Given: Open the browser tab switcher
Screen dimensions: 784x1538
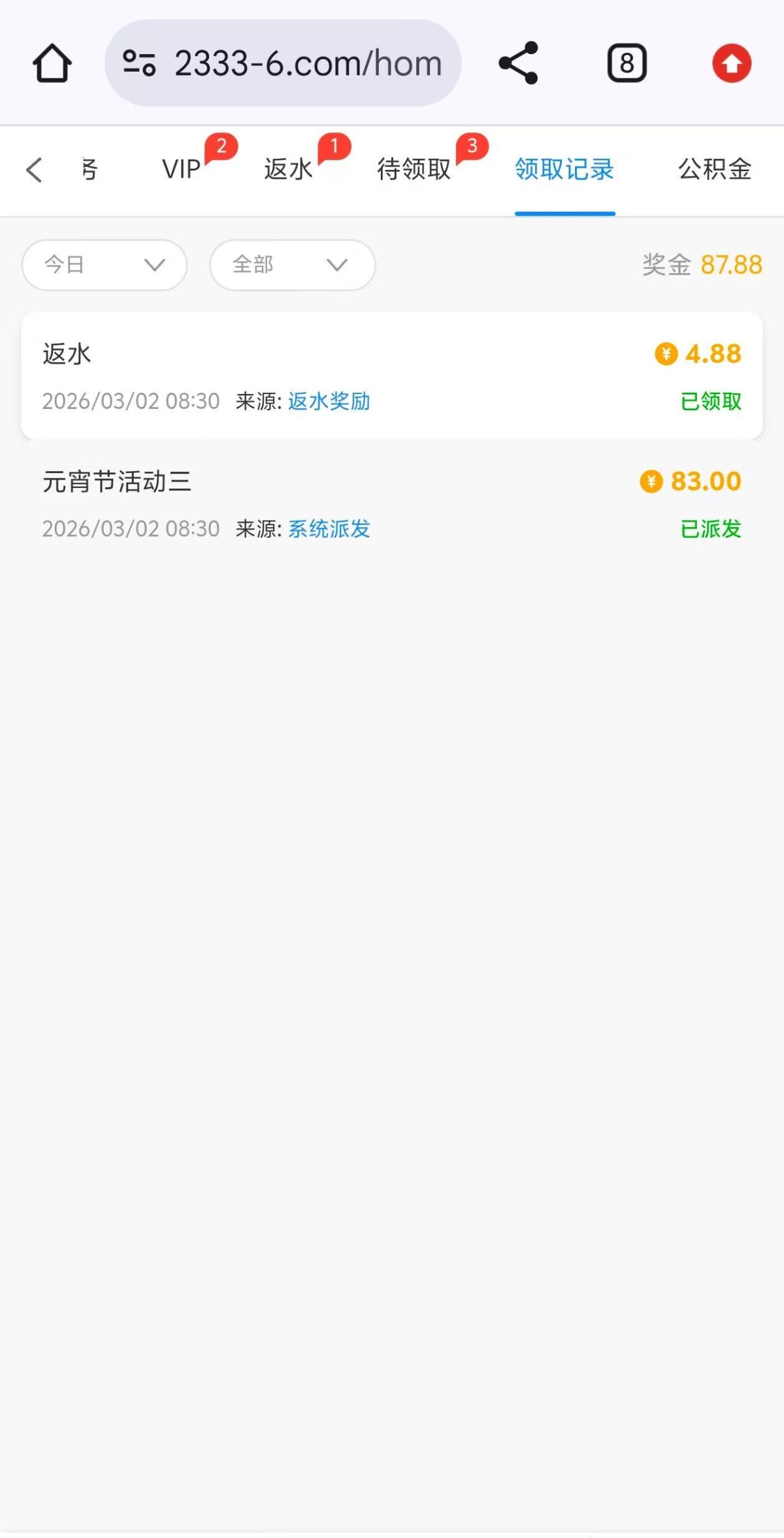Looking at the screenshot, I should [627, 63].
